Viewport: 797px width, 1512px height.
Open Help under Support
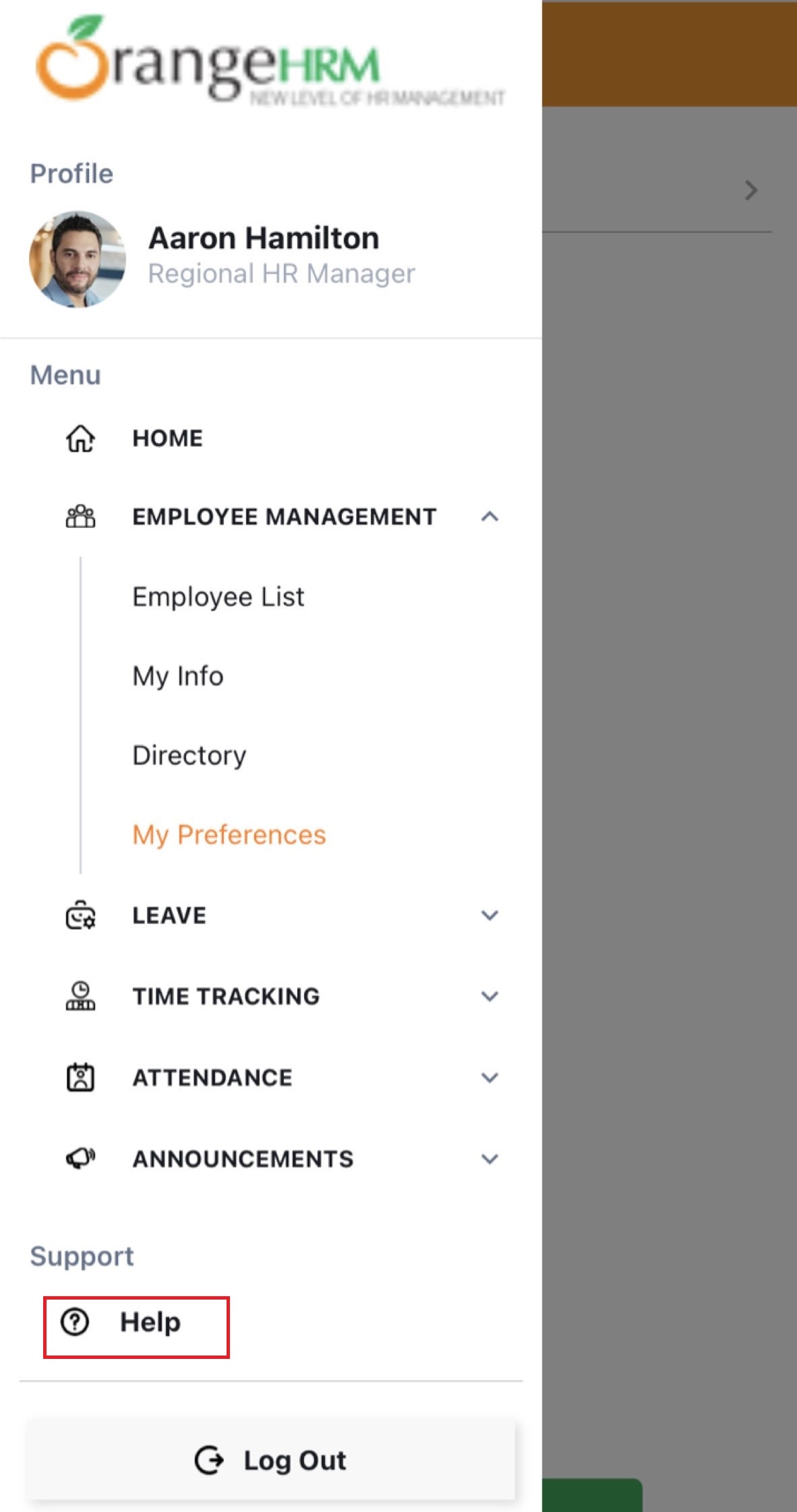(136, 1322)
